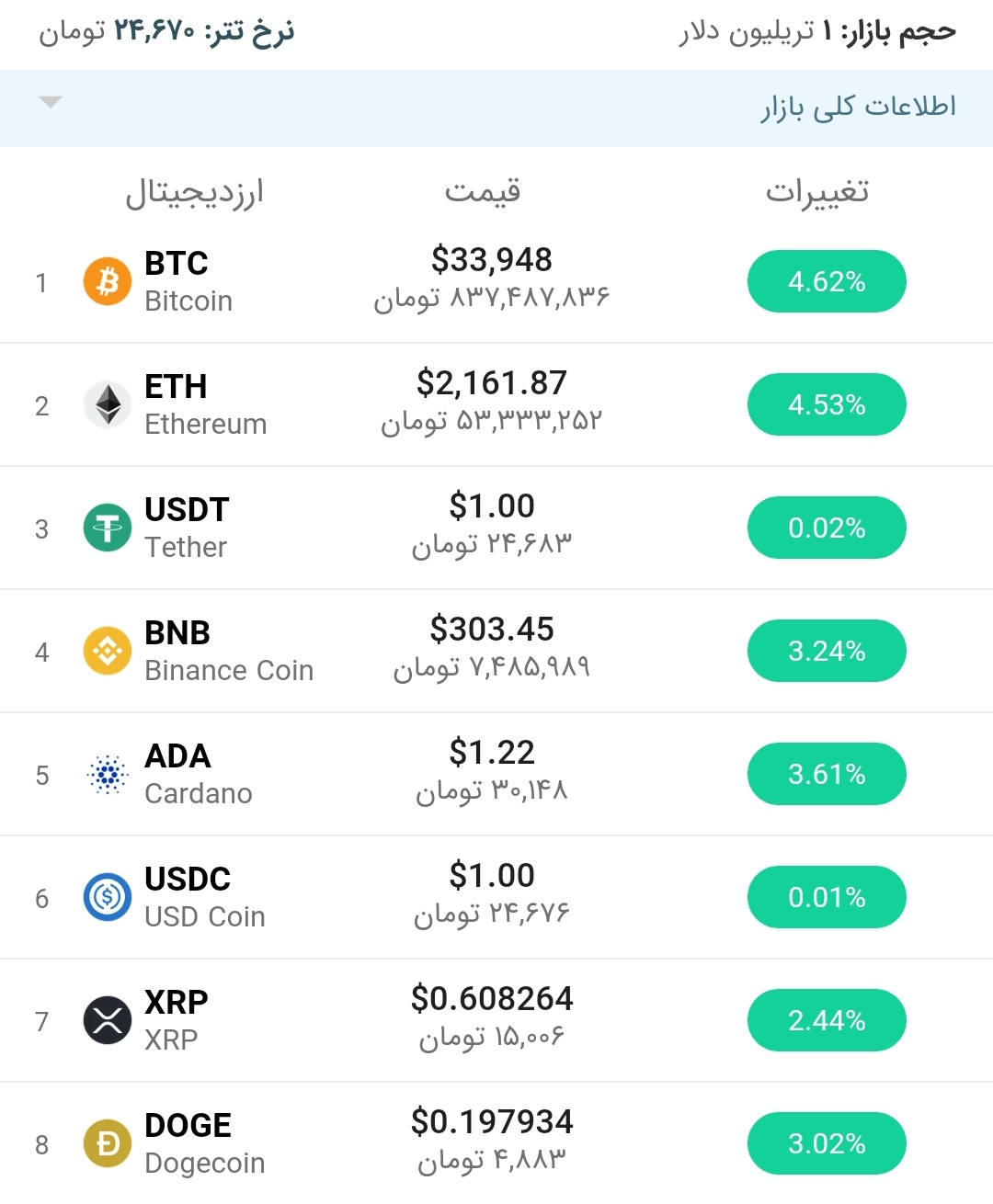Toggle the 3.61% indicator for ADA
This screenshot has height=1204, width=993.
point(826,774)
